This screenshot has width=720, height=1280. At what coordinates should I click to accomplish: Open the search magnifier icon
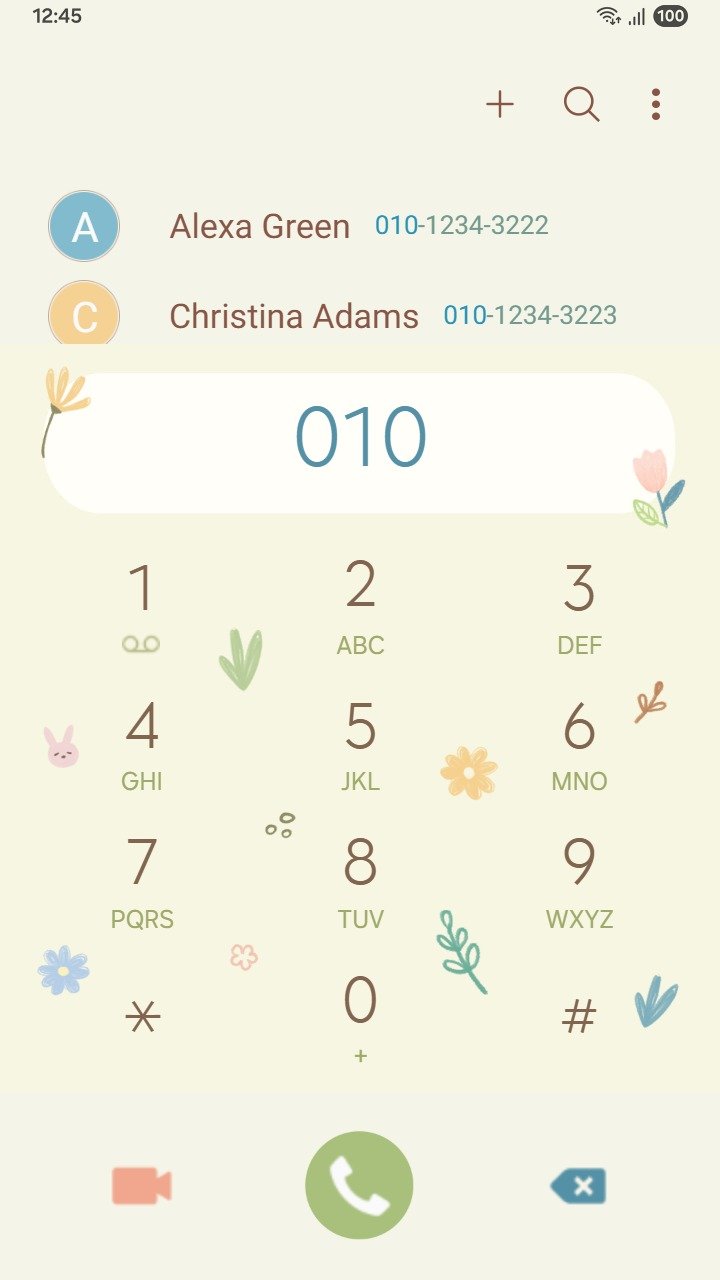coord(581,104)
